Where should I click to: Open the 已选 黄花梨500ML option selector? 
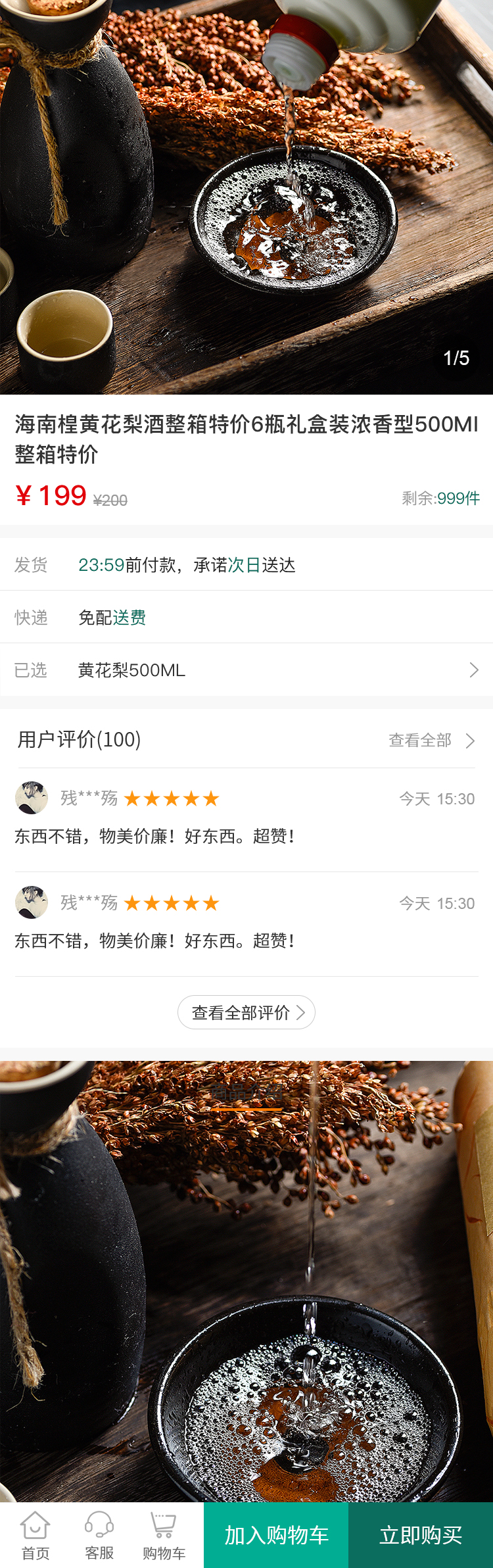(246, 670)
